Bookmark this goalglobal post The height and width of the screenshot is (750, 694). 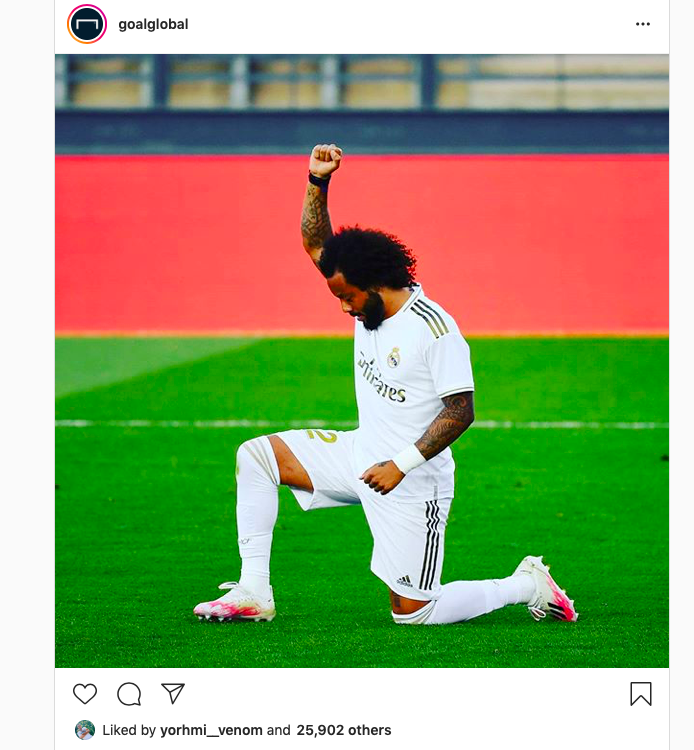coord(640,694)
